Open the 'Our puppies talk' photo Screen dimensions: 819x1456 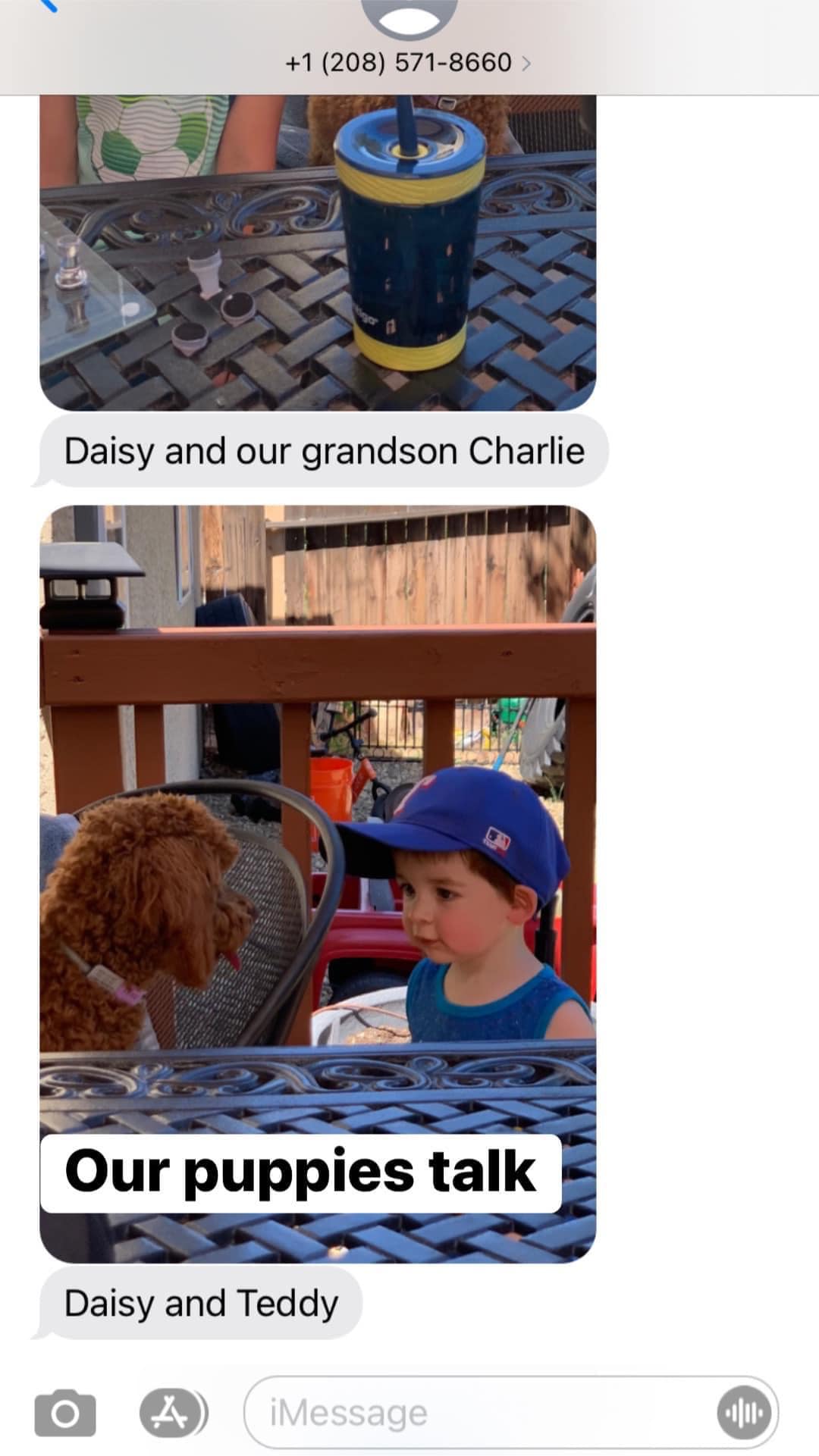coord(318,884)
